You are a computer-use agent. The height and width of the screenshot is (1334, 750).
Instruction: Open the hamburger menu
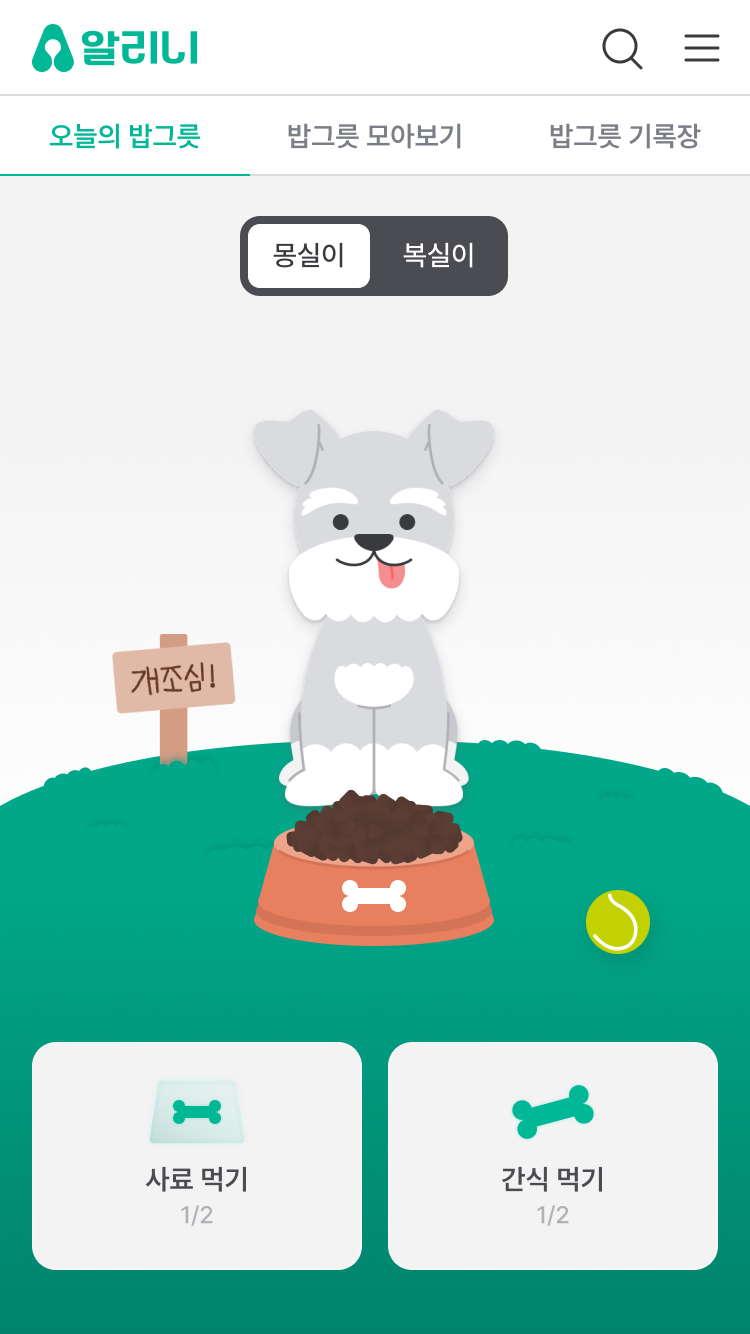point(702,48)
